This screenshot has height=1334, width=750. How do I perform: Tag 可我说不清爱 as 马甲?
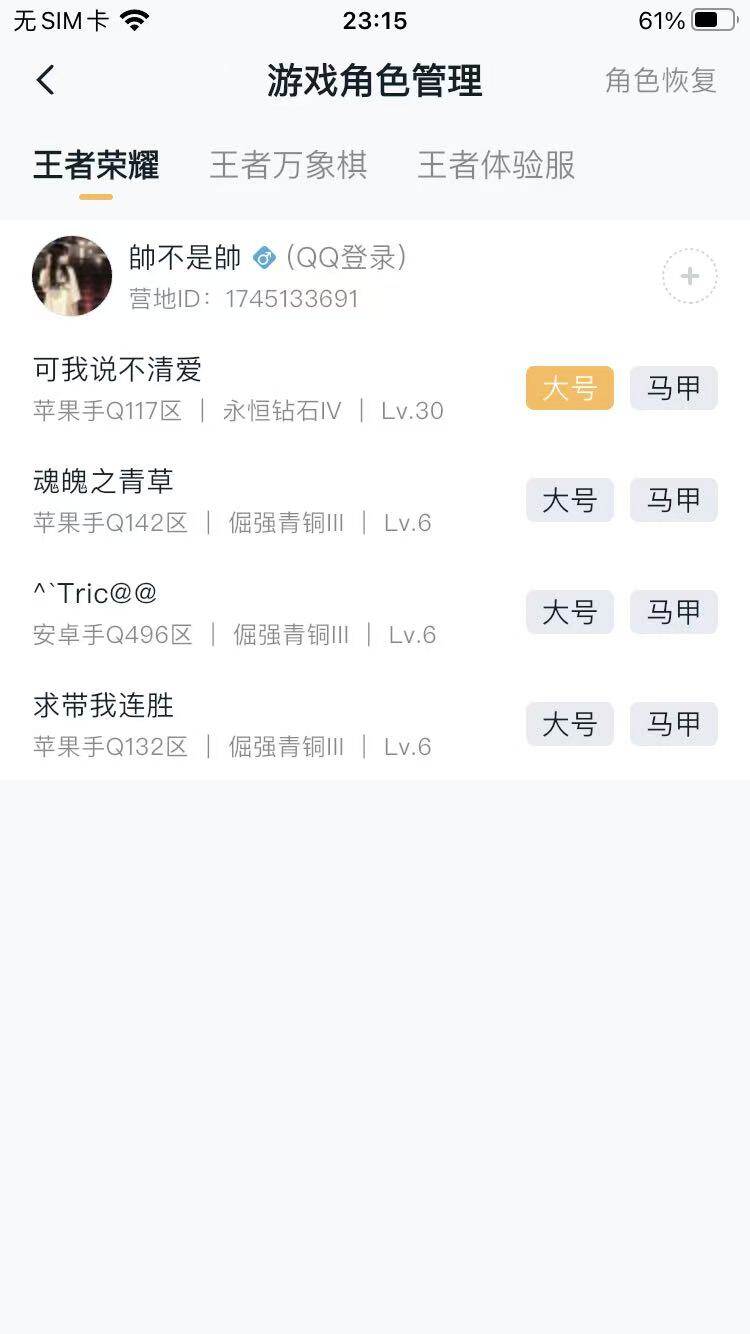pyautogui.click(x=673, y=388)
